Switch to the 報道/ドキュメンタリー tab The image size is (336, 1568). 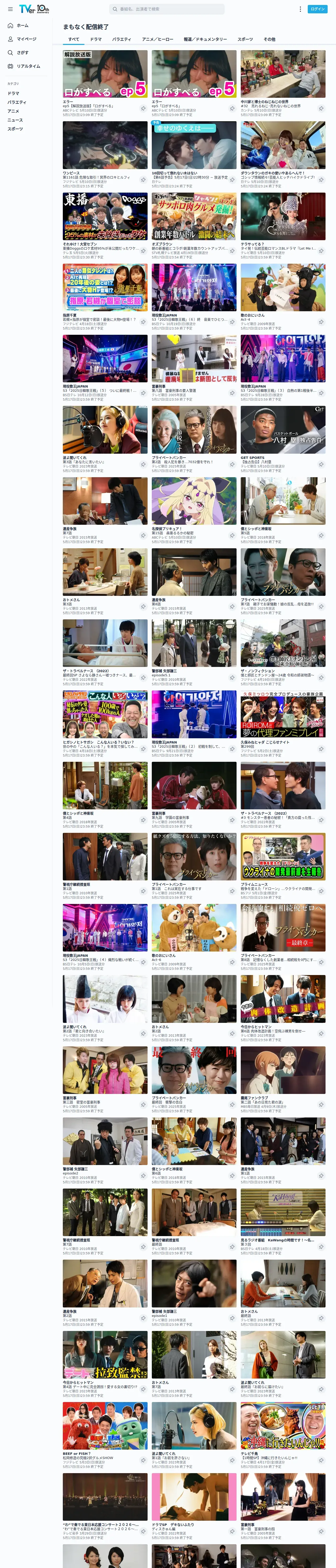205,39
